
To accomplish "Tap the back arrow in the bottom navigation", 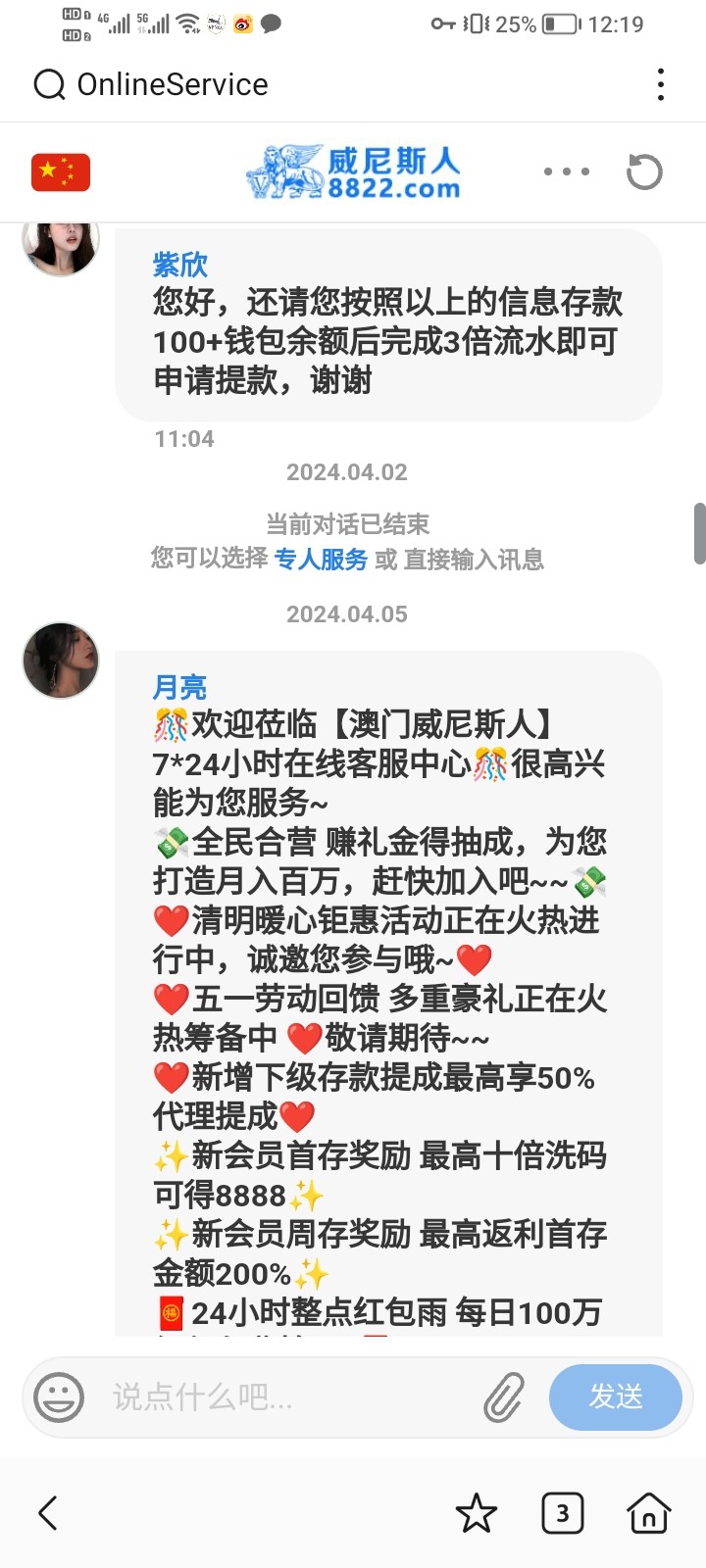I will [47, 1512].
